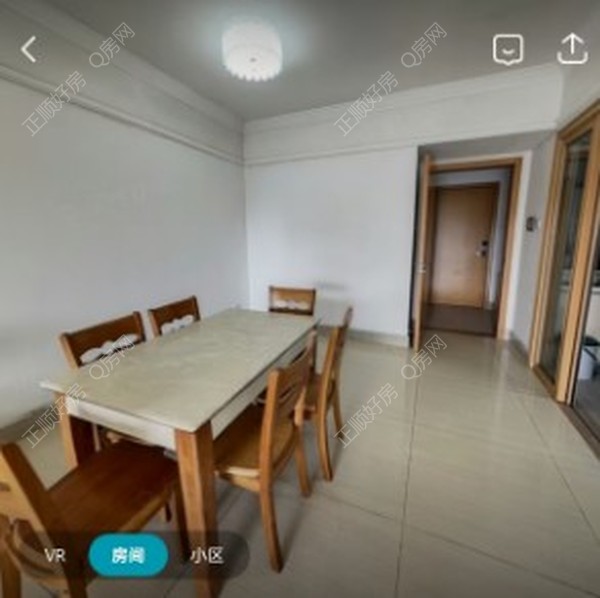Select the 房间 tab
This screenshot has height=598, width=600.
tap(127, 555)
